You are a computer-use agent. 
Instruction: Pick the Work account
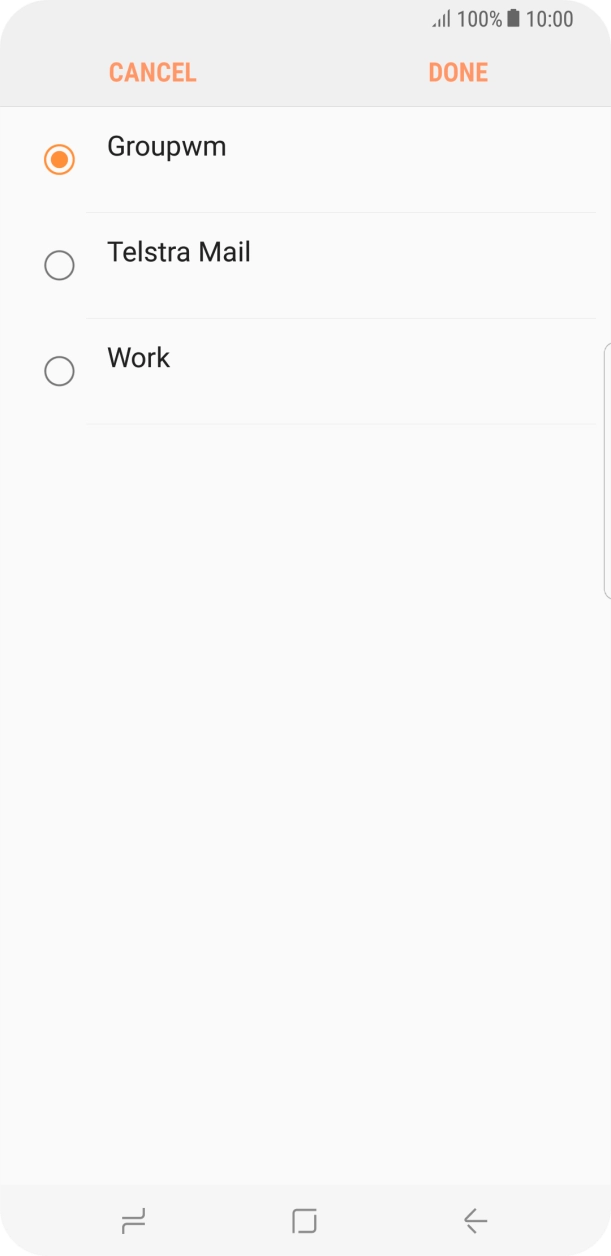[305, 372]
